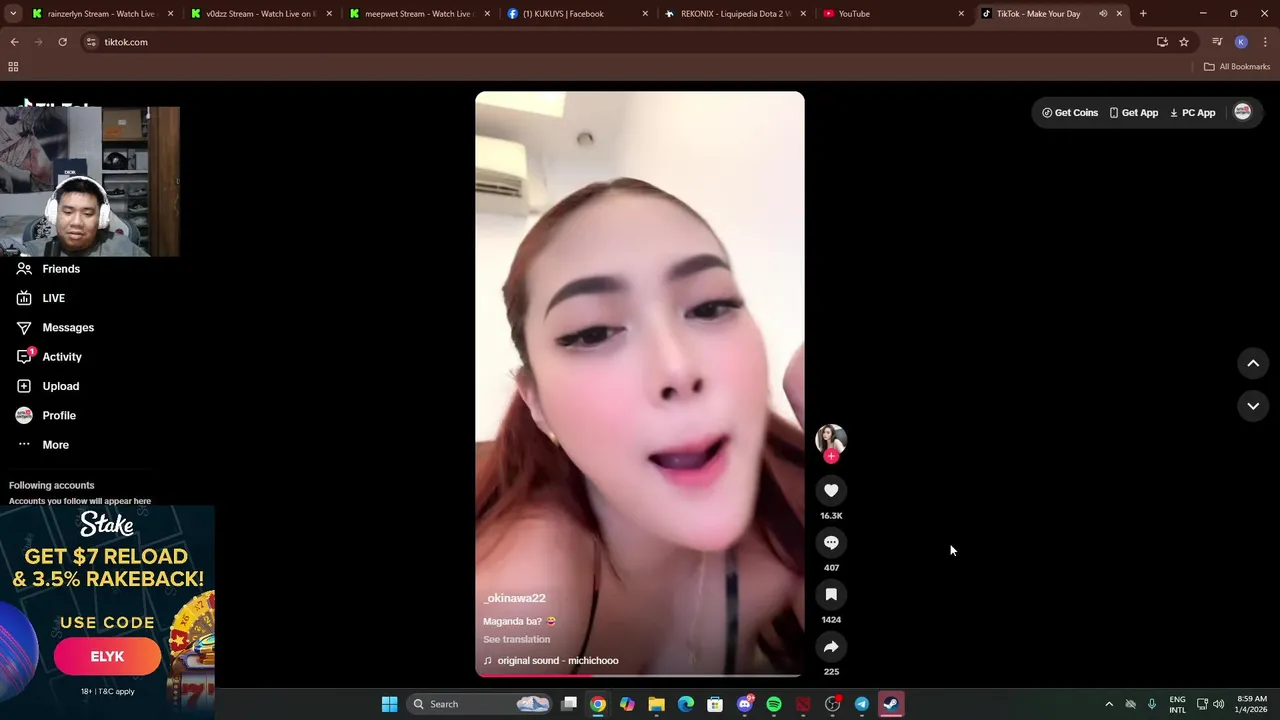
Task: Tap See translation under the caption
Action: [516, 639]
